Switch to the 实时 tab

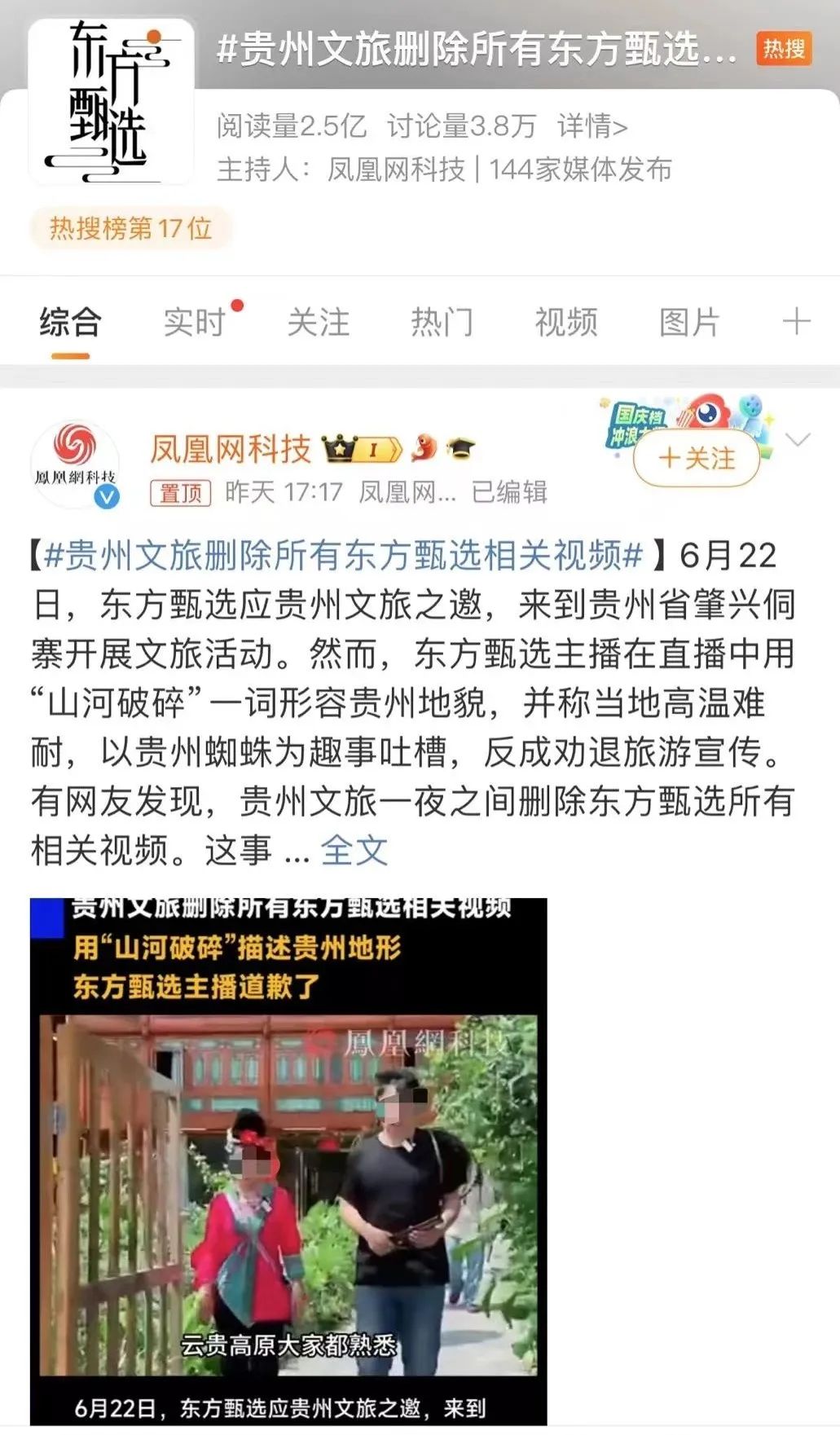[194, 322]
